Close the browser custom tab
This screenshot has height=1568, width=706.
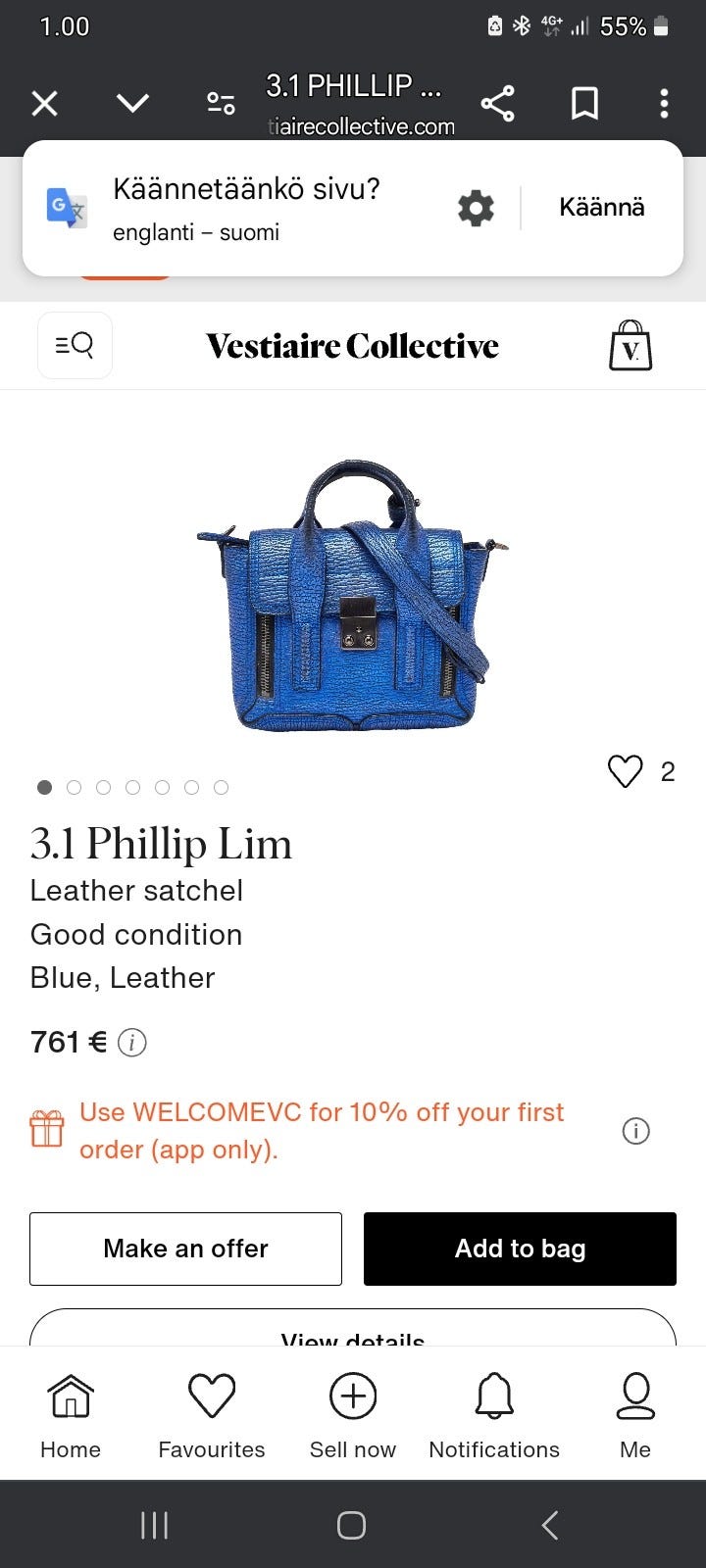pyautogui.click(x=45, y=103)
